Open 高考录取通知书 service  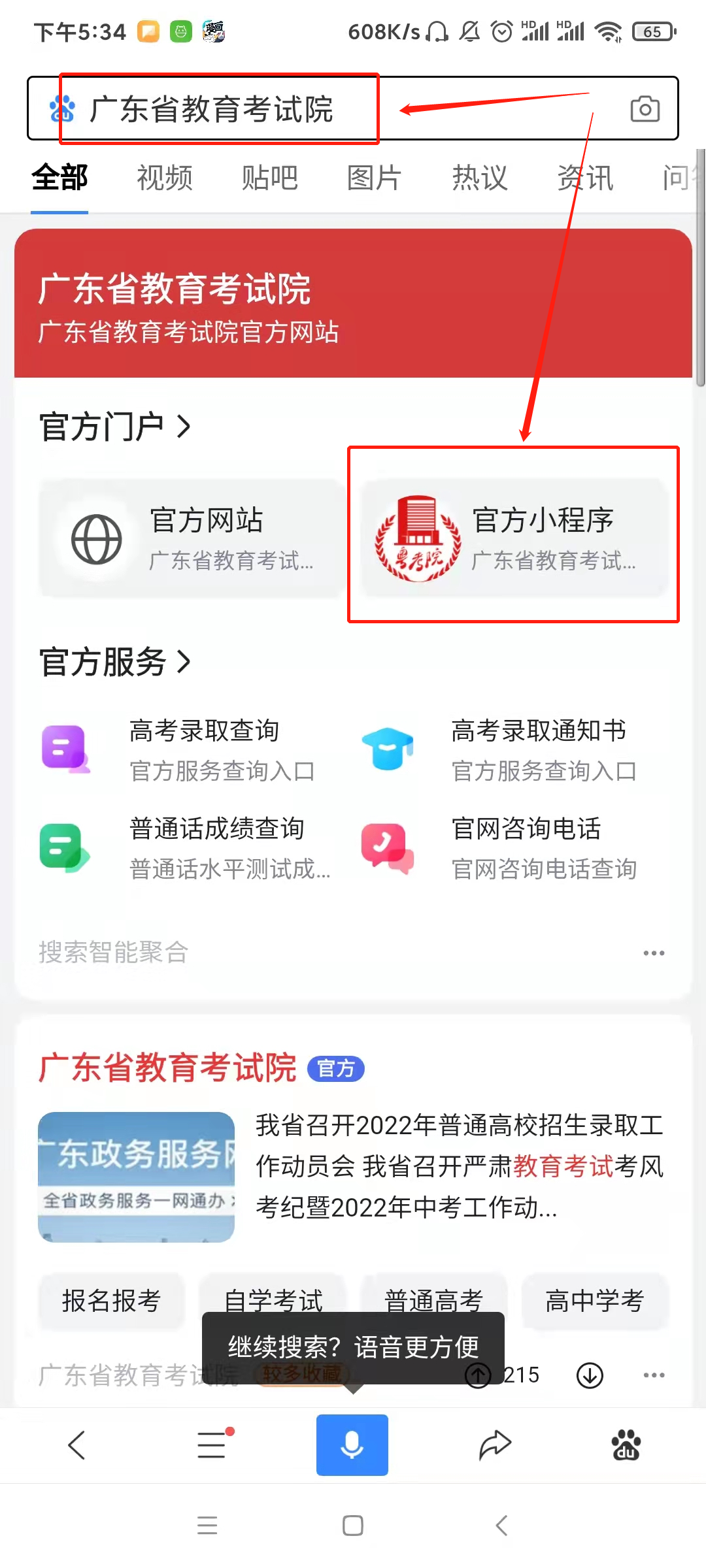516,749
